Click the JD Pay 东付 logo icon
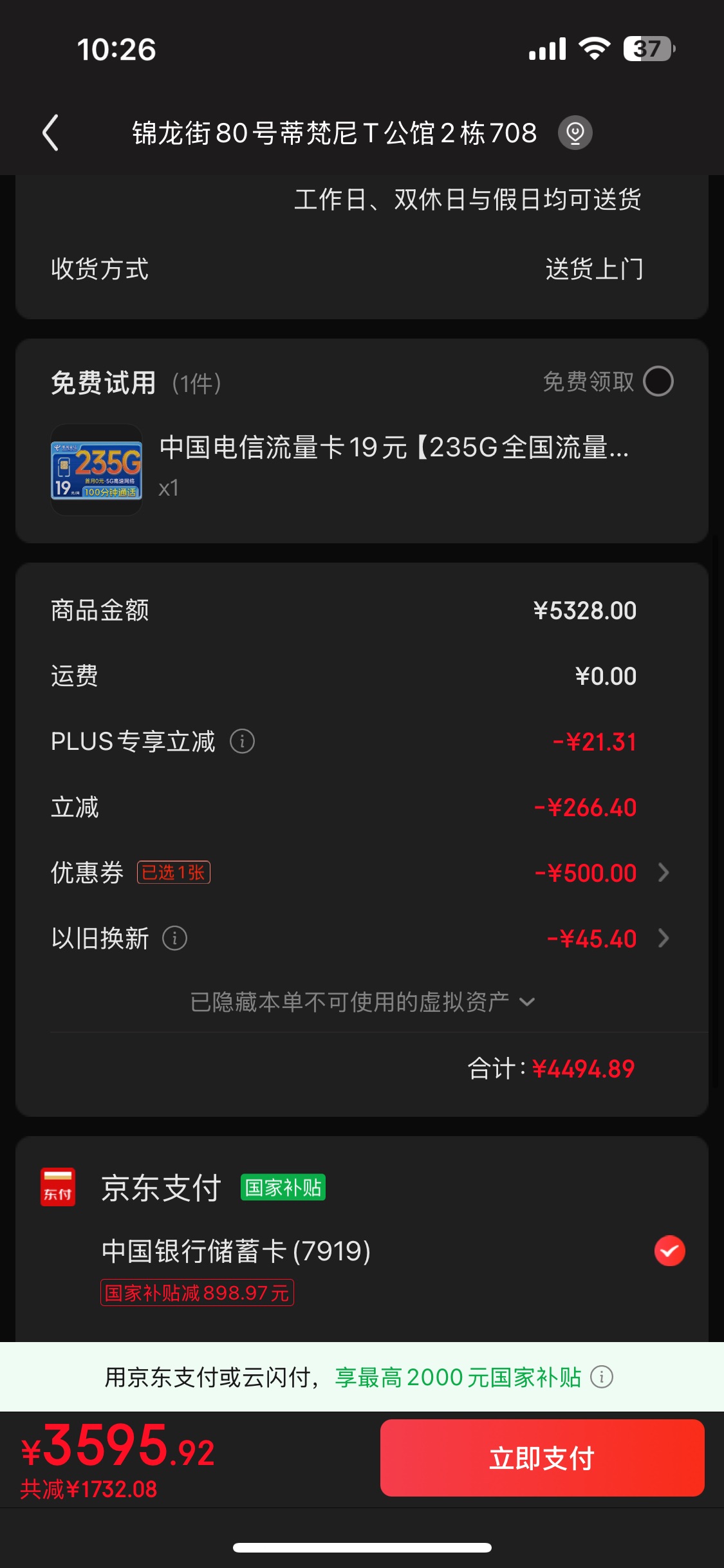Screen dimensions: 724x1568 pos(57,1186)
